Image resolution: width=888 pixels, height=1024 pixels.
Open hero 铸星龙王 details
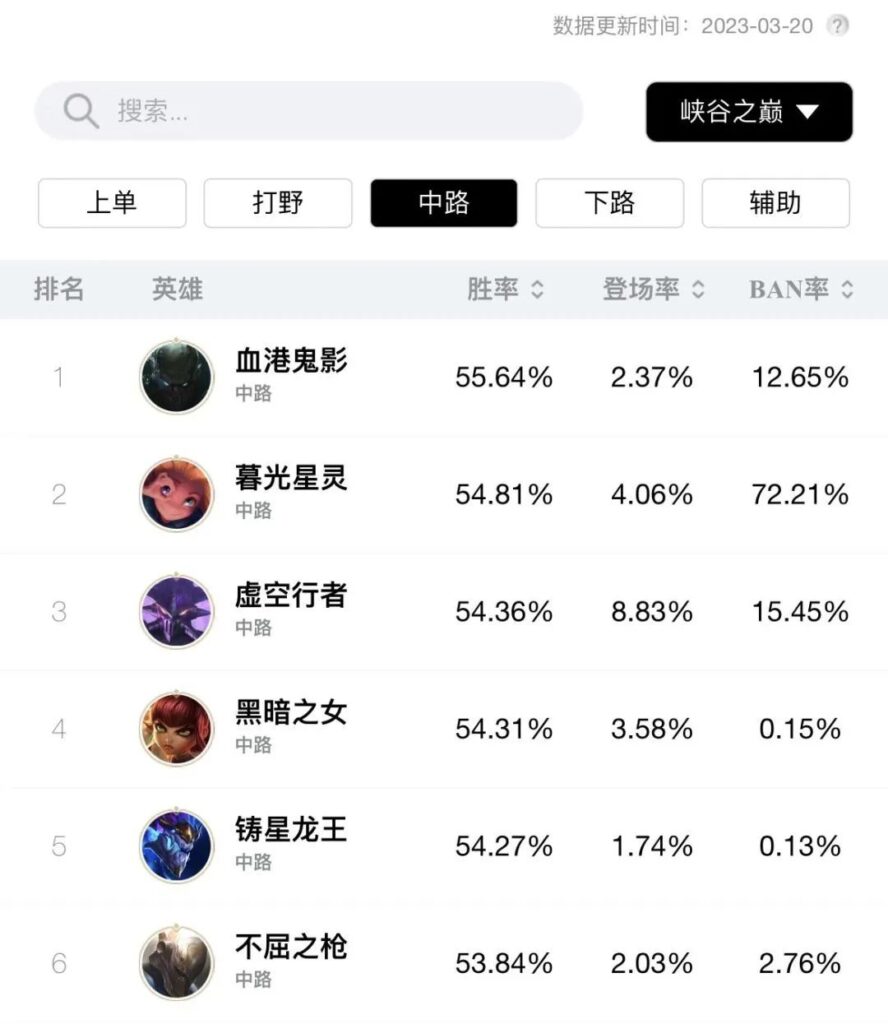point(290,830)
